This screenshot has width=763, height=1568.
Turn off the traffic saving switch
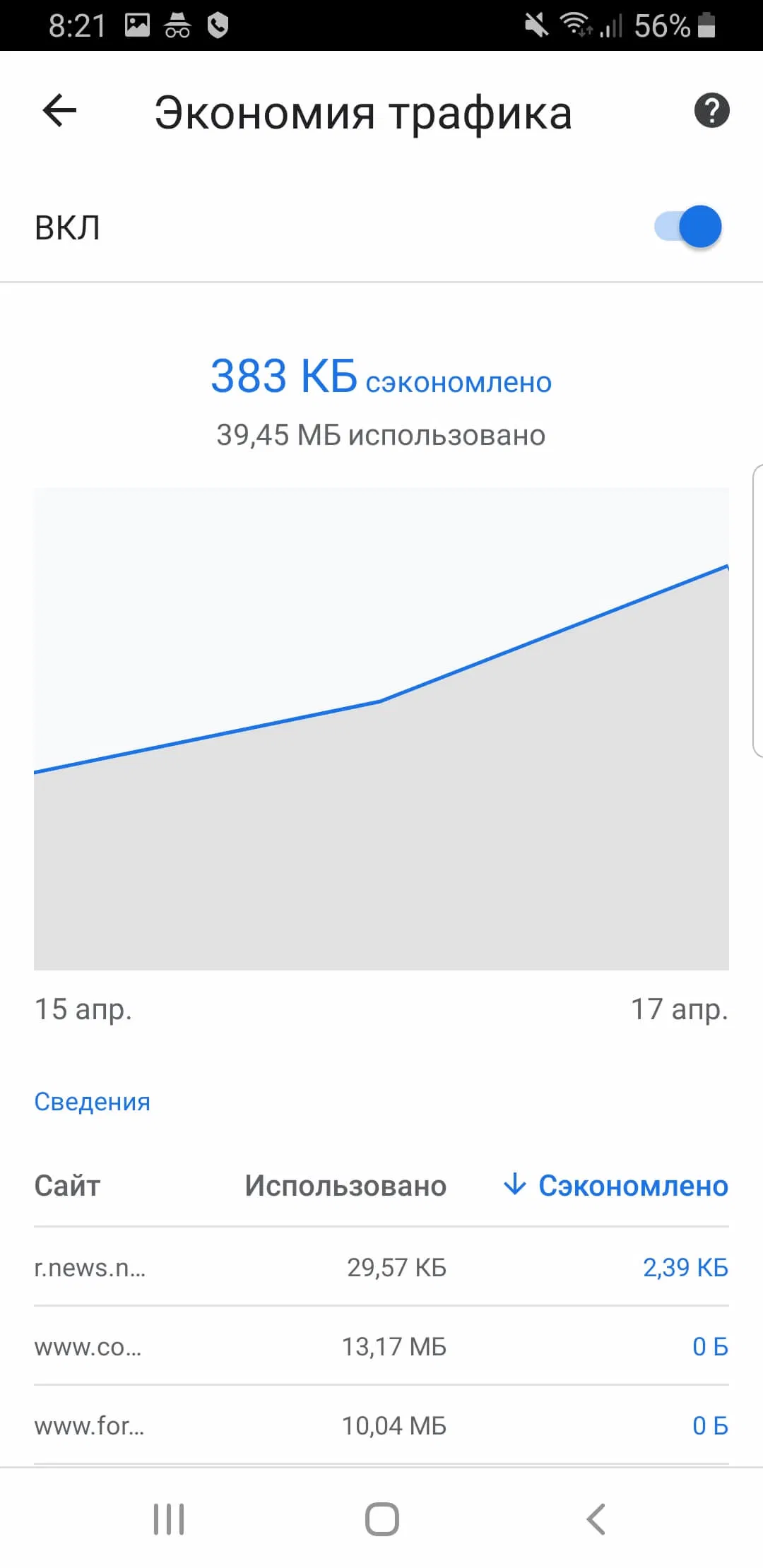689,227
